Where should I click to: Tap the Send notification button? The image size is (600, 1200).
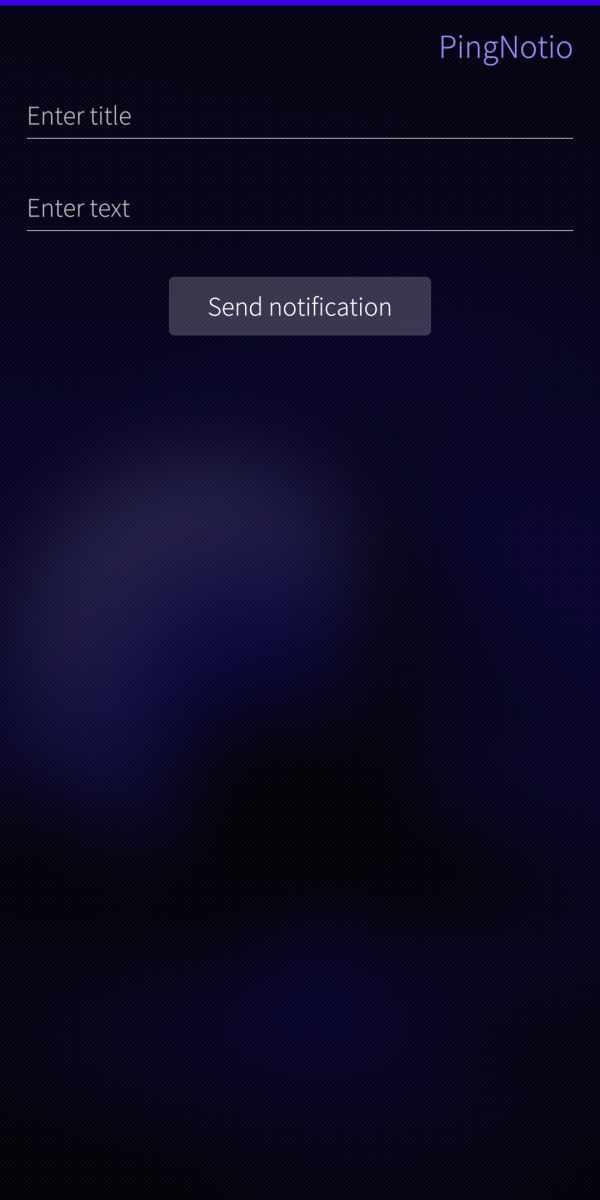click(x=299, y=306)
